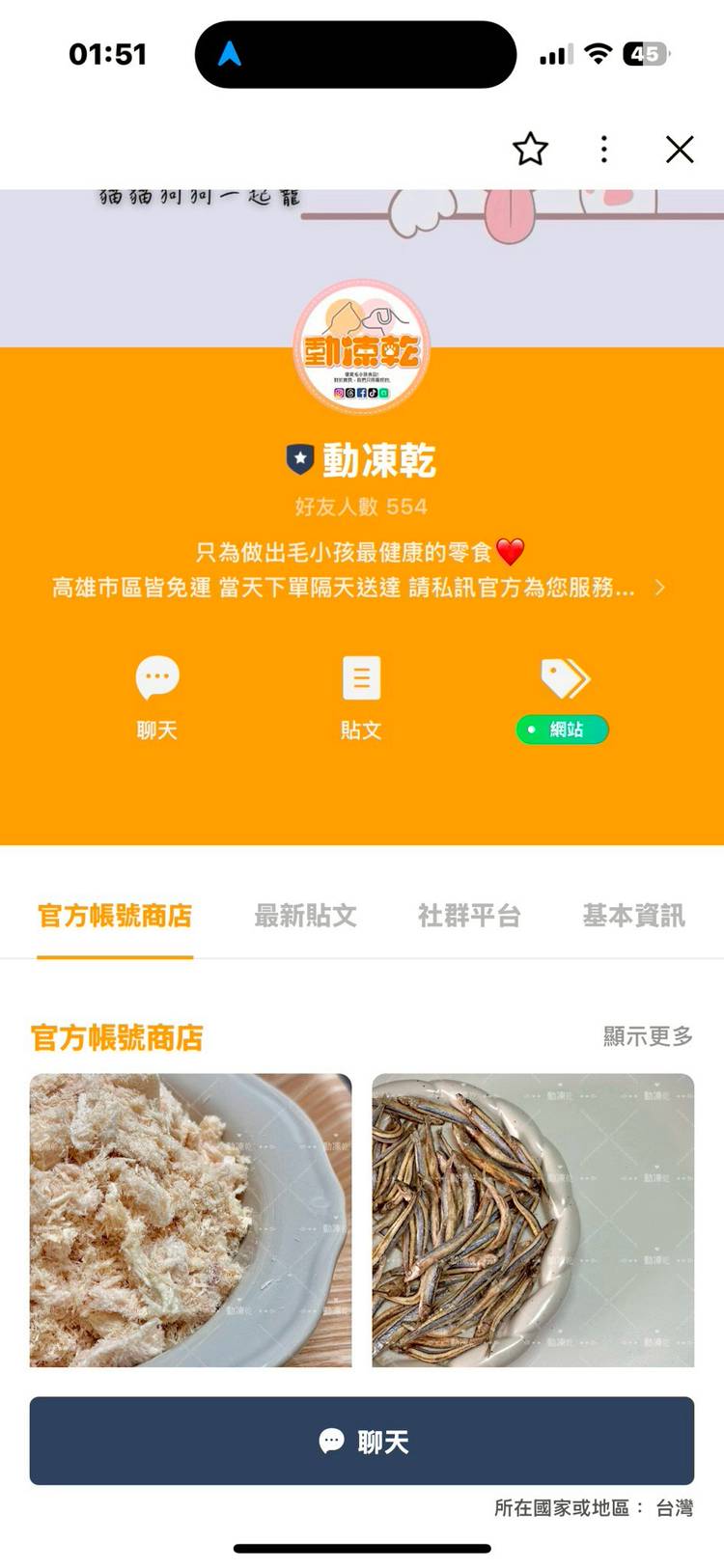Image resolution: width=724 pixels, height=1568 pixels.
Task: Add 動凍乾 to favorites with star
Action: tap(530, 150)
